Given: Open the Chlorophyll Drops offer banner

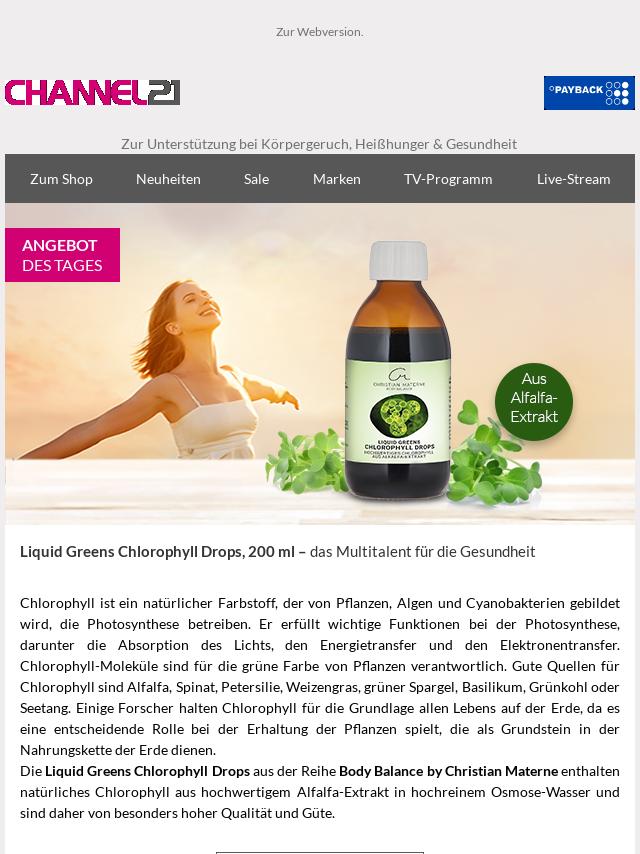Looking at the screenshot, I should point(320,364).
